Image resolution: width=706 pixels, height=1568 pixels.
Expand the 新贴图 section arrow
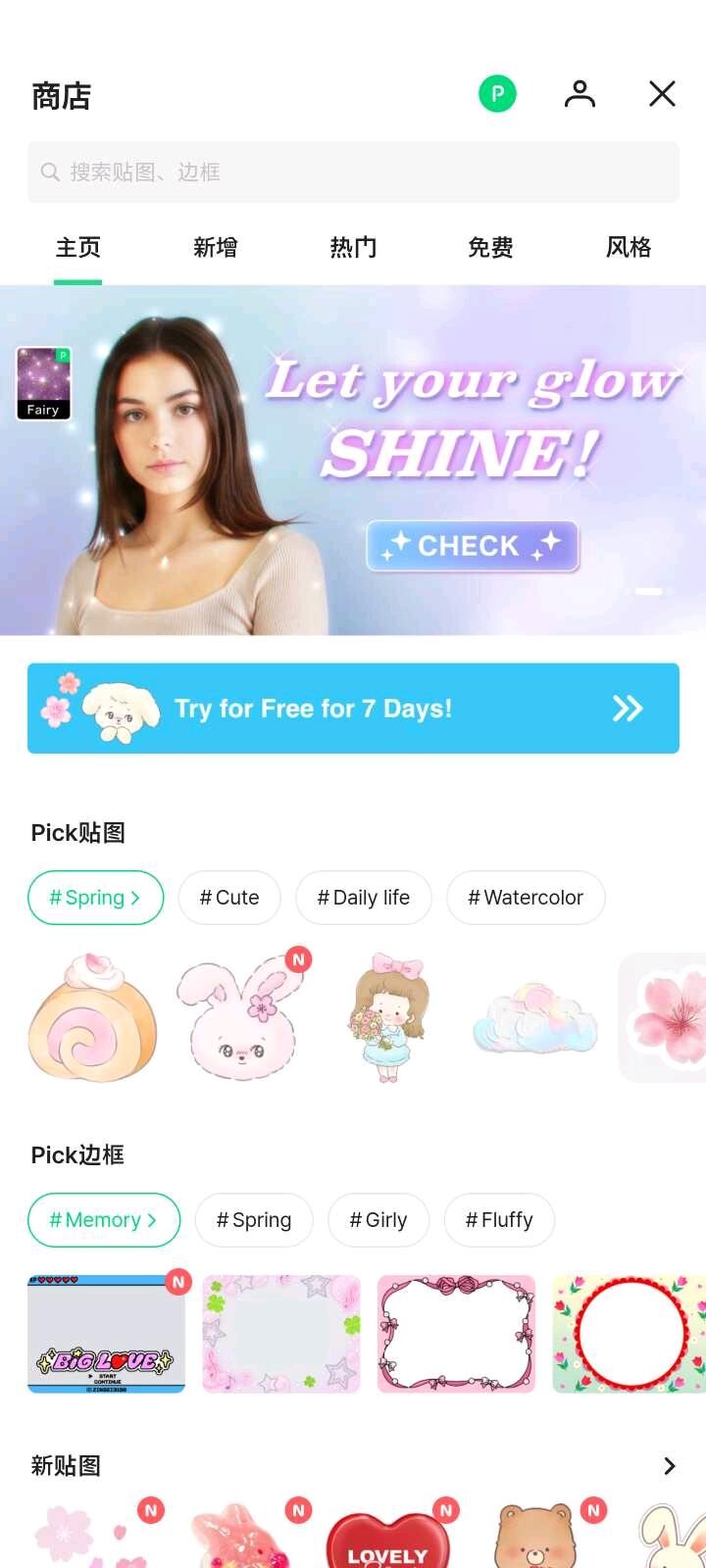[670, 1466]
